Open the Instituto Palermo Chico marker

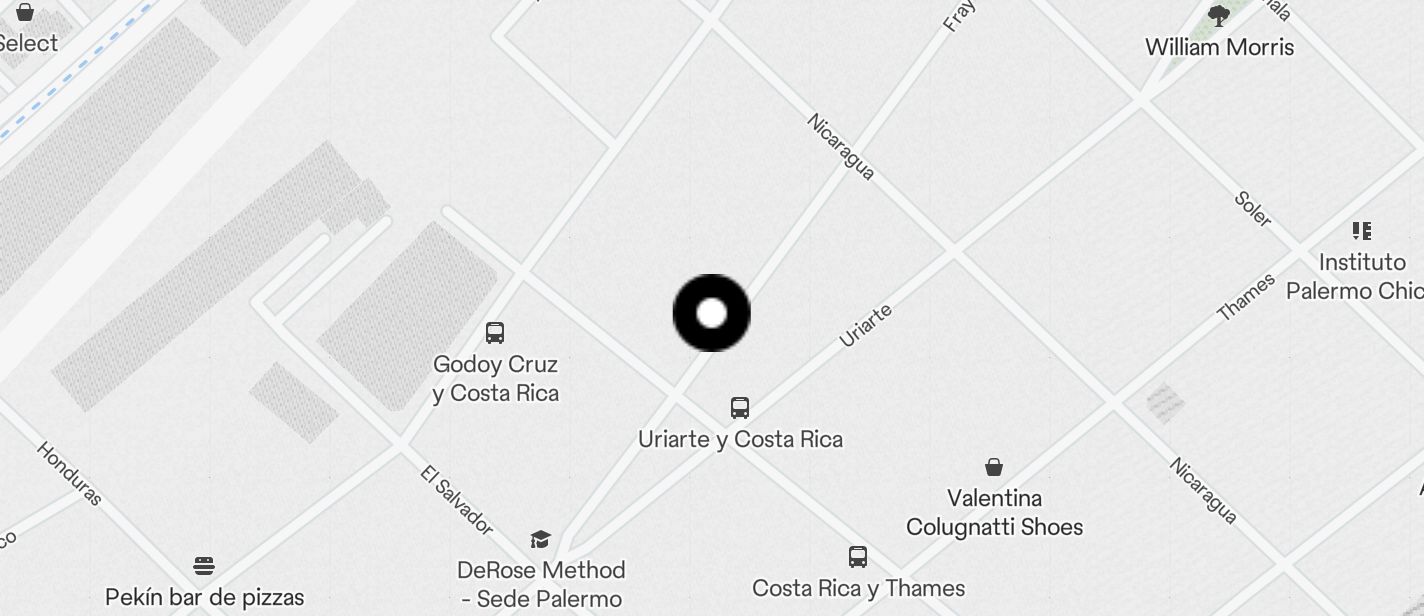coord(1361,232)
